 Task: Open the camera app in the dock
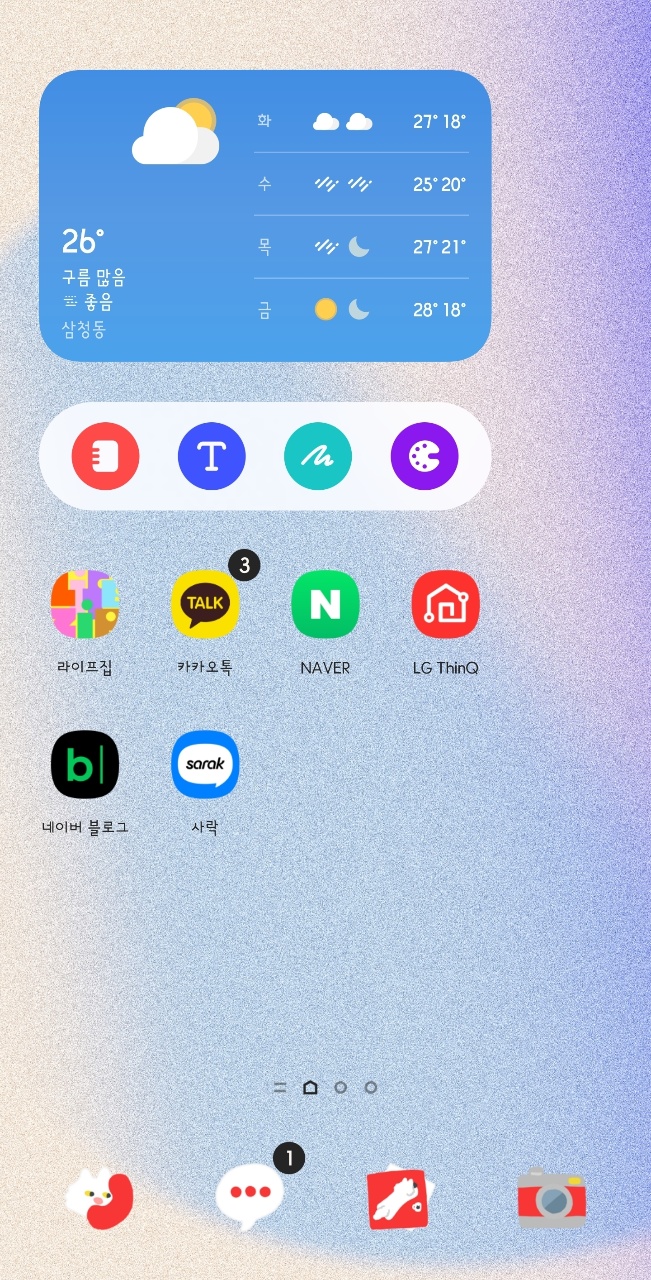[x=551, y=1198]
